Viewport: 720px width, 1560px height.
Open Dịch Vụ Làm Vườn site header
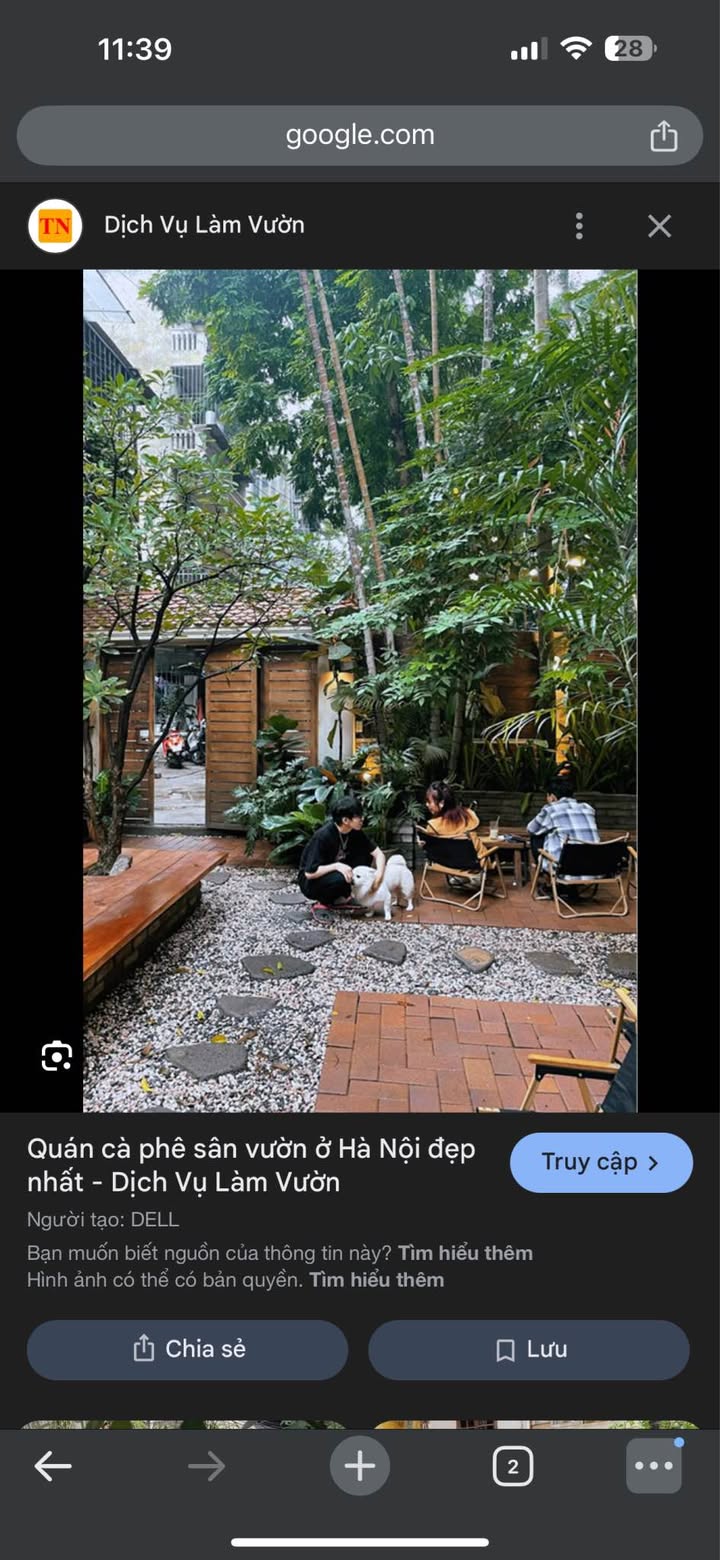[x=204, y=225]
